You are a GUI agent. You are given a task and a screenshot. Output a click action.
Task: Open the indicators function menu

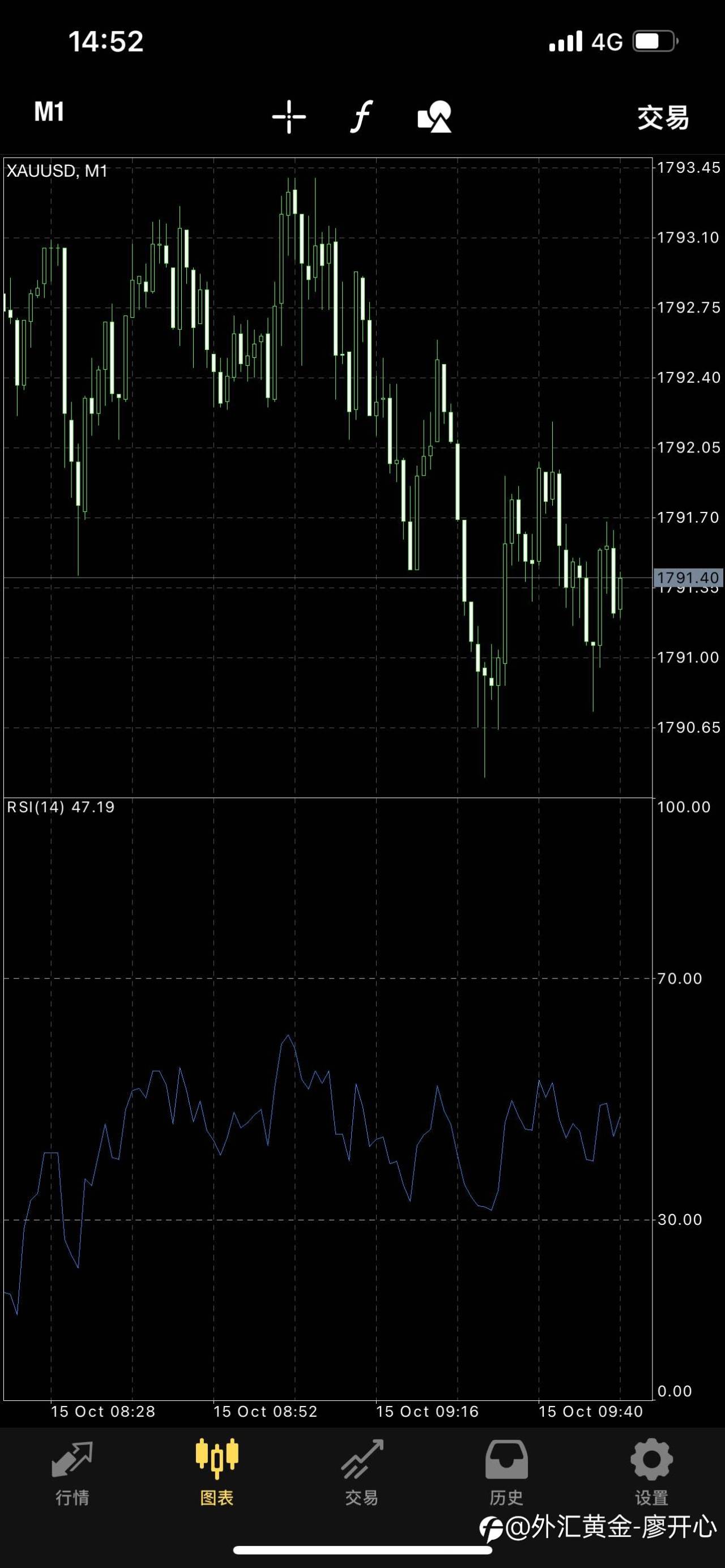[361, 116]
